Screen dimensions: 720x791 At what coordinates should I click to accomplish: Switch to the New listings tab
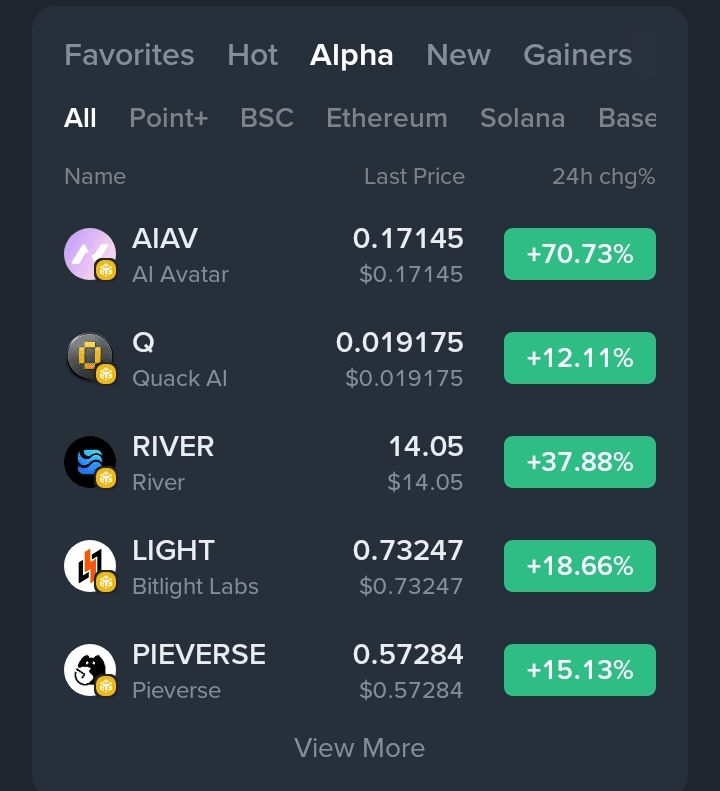click(458, 55)
